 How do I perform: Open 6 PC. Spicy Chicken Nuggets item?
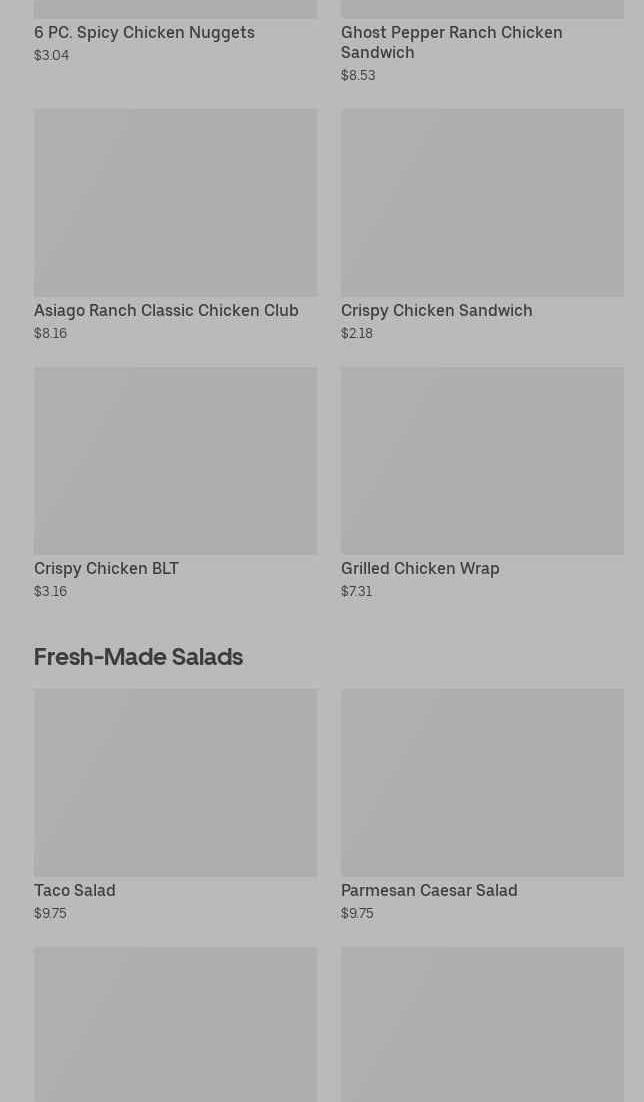[144, 32]
